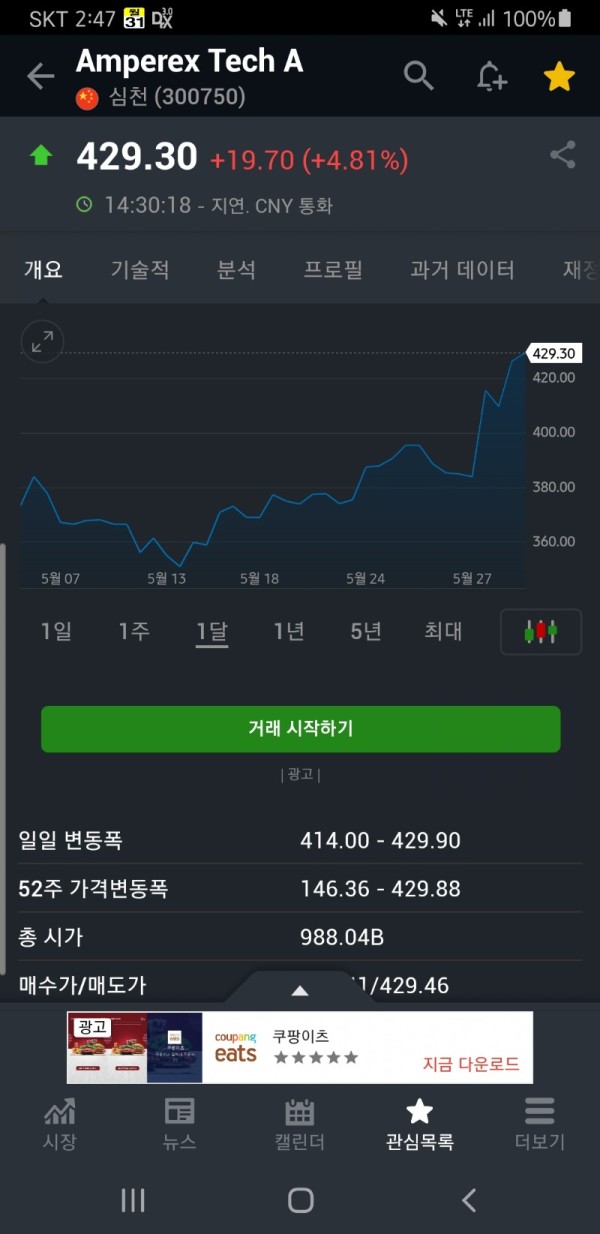The height and width of the screenshot is (1234, 600).
Task: Tap the green 거래 시작하기 button
Action: coord(300,728)
